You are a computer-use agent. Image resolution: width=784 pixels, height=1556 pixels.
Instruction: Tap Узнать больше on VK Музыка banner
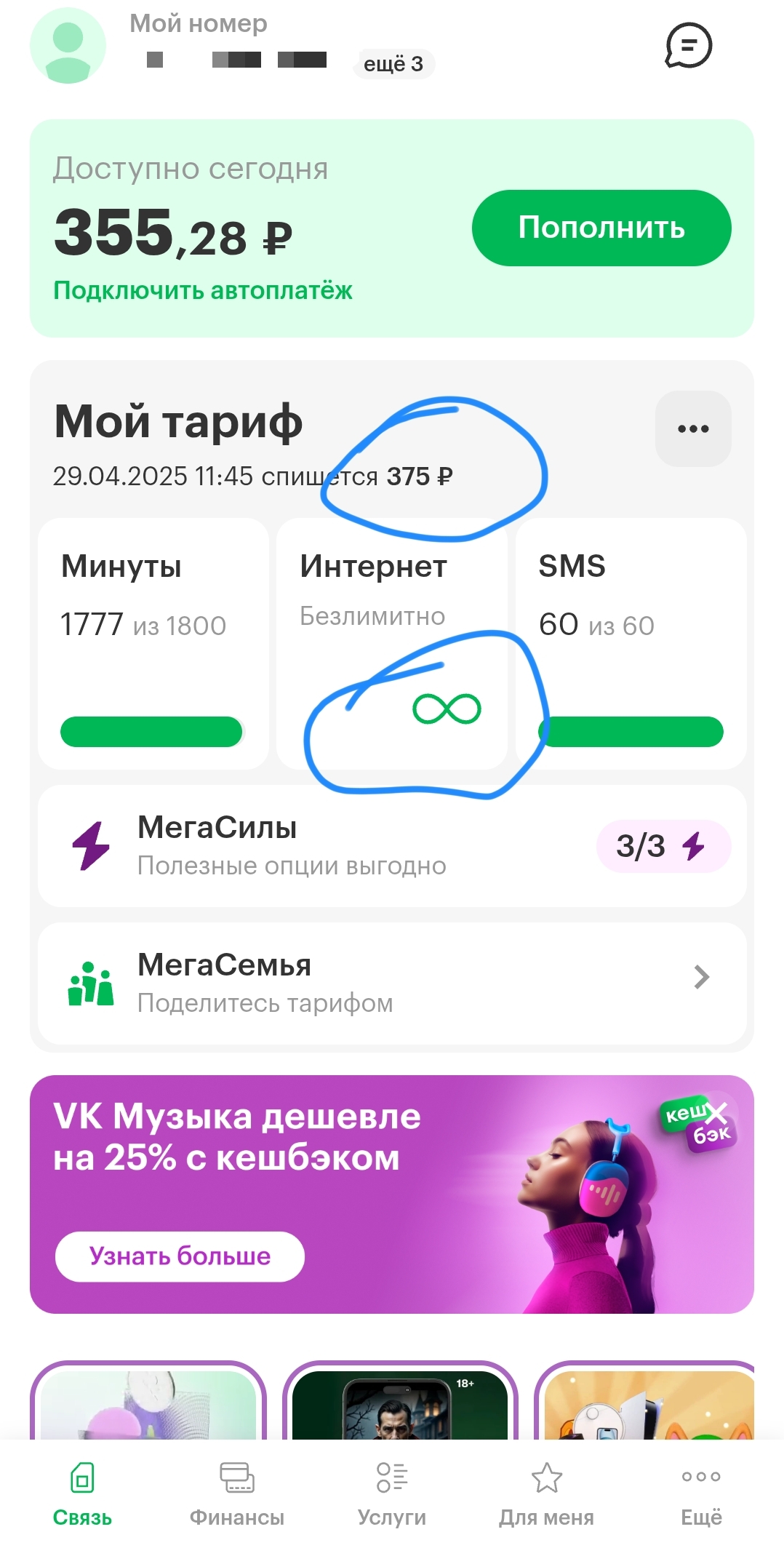(180, 1256)
